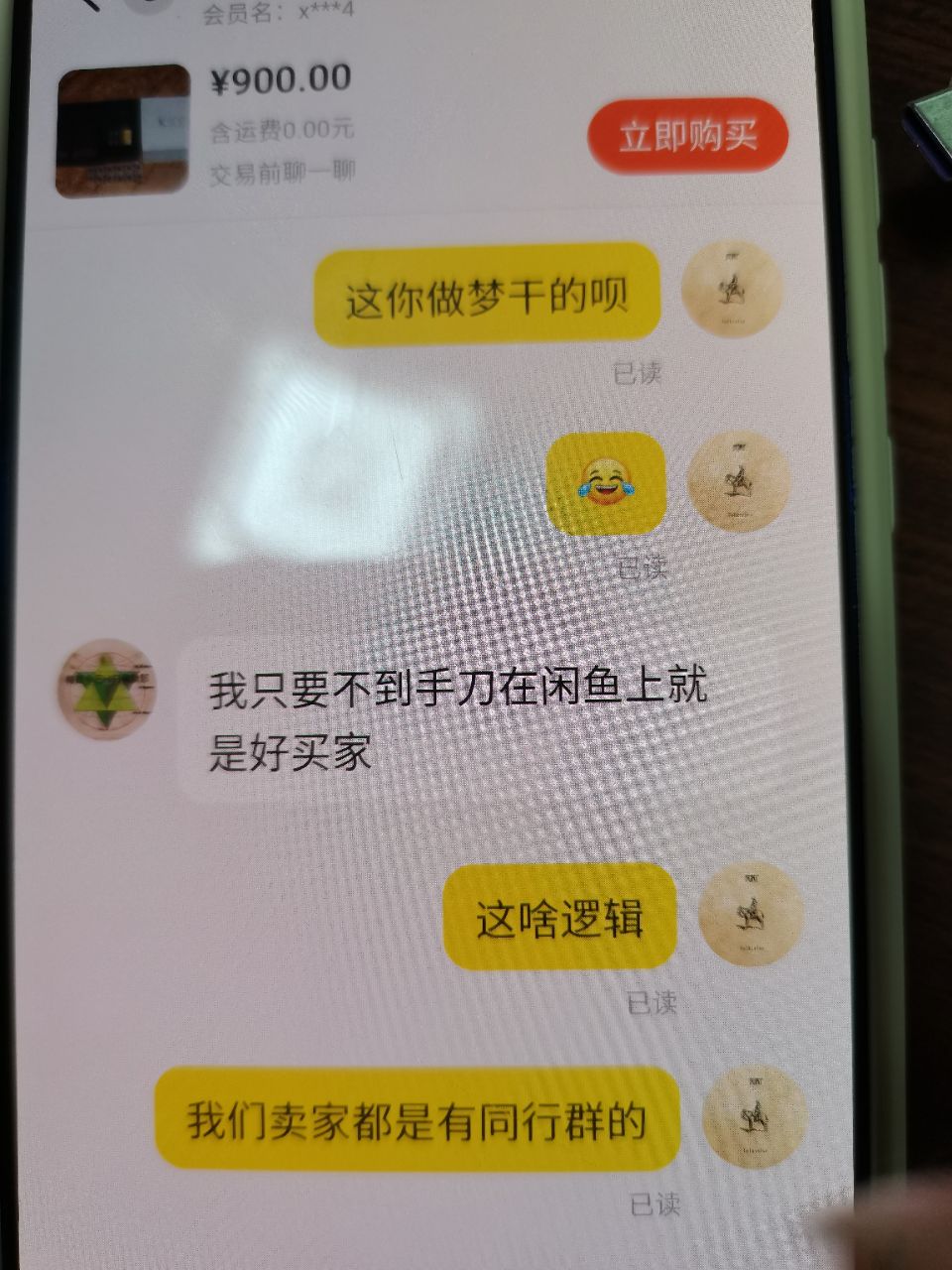This screenshot has width=952, height=1270.
Task: Open the avatar next to 我们卖家都是有同行群的
Action: point(756,1116)
